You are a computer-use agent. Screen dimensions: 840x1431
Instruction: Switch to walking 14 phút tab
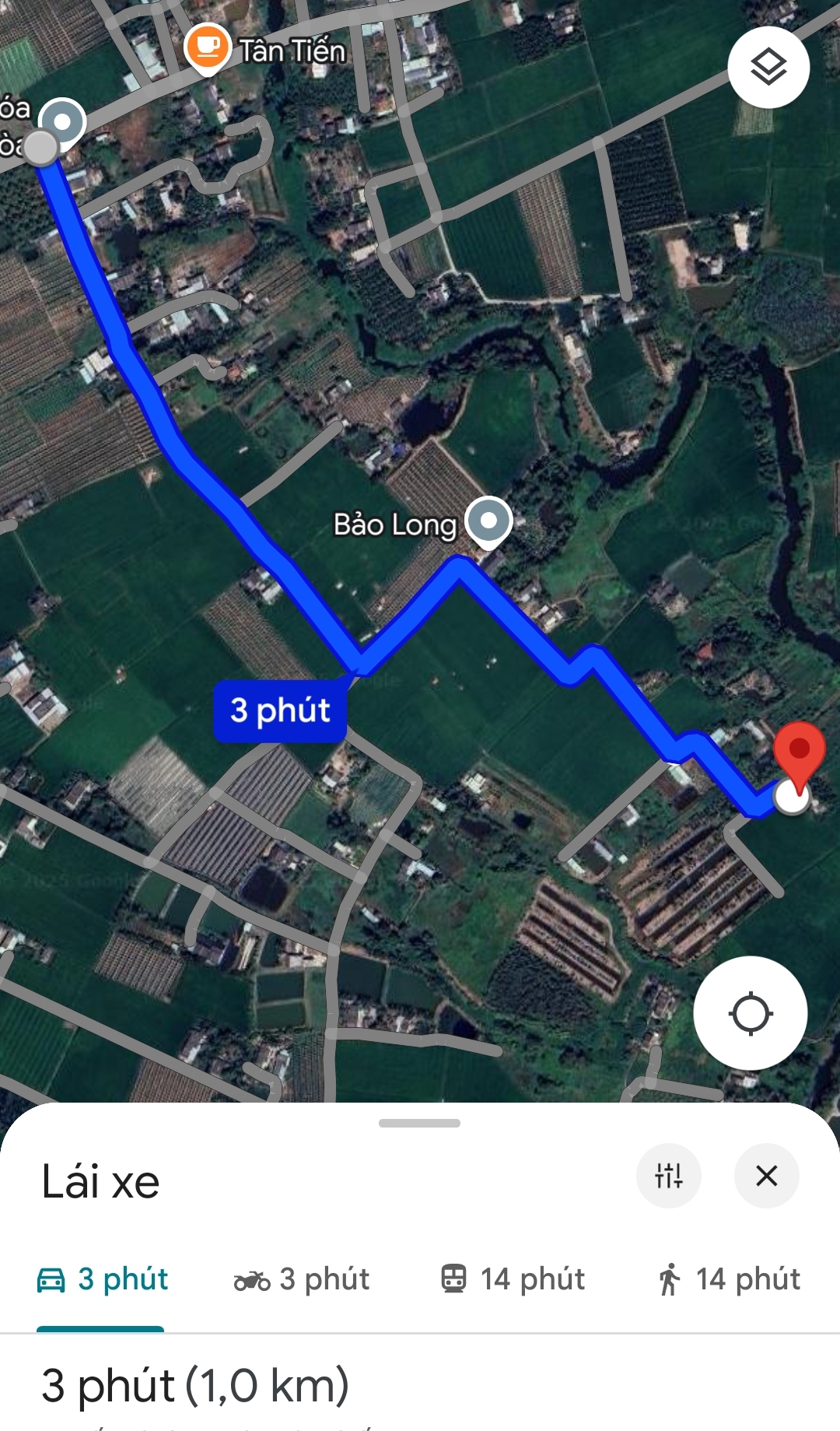pyautogui.click(x=729, y=1279)
